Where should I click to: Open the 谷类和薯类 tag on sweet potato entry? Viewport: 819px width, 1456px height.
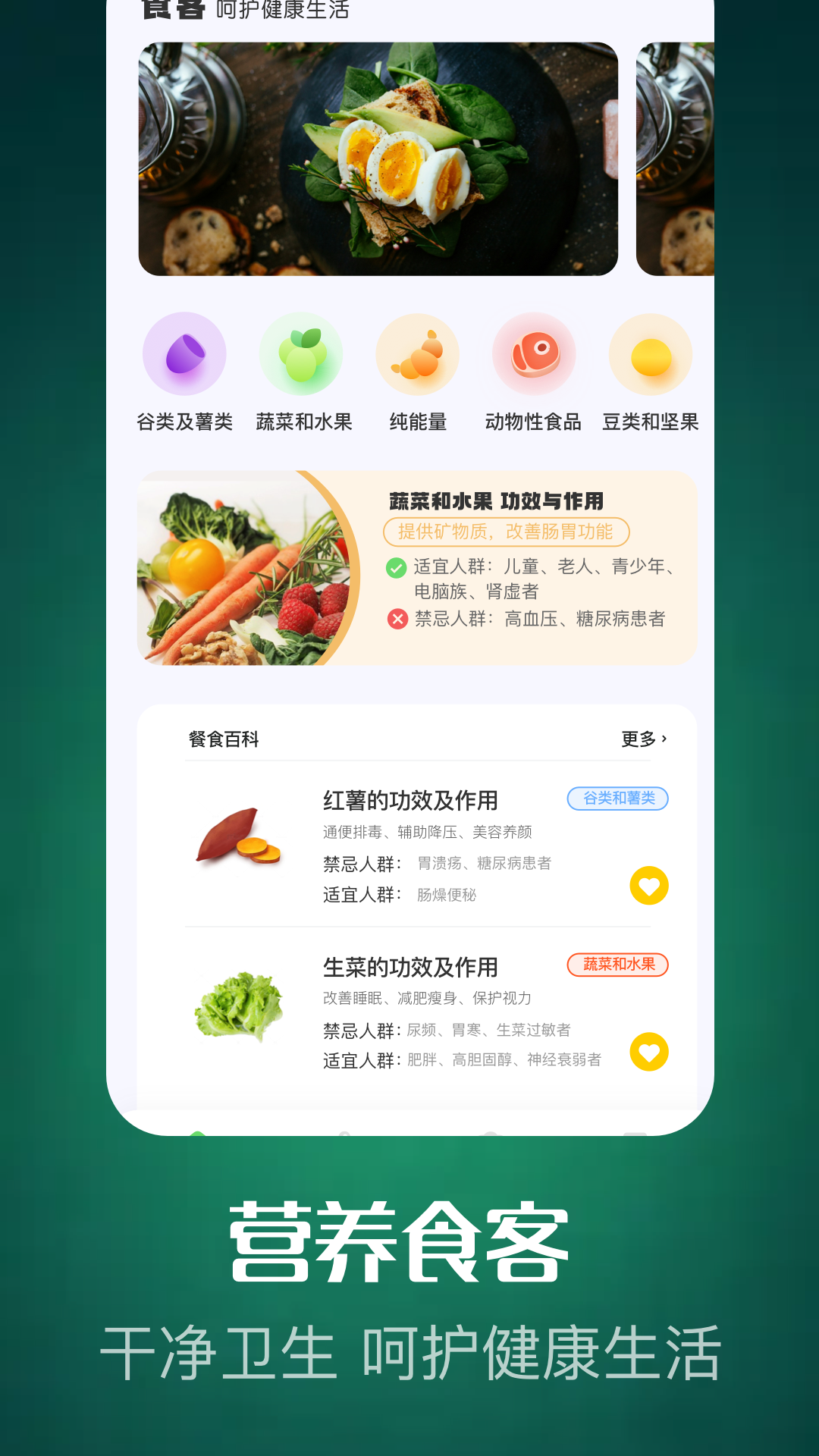617,799
